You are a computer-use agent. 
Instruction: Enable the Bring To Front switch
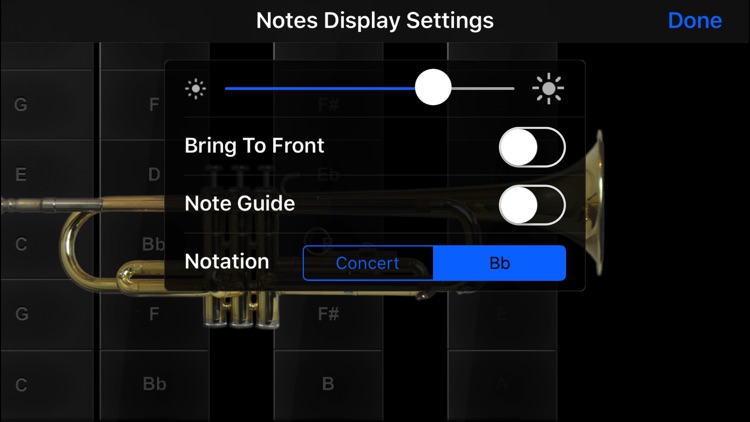[x=532, y=147]
